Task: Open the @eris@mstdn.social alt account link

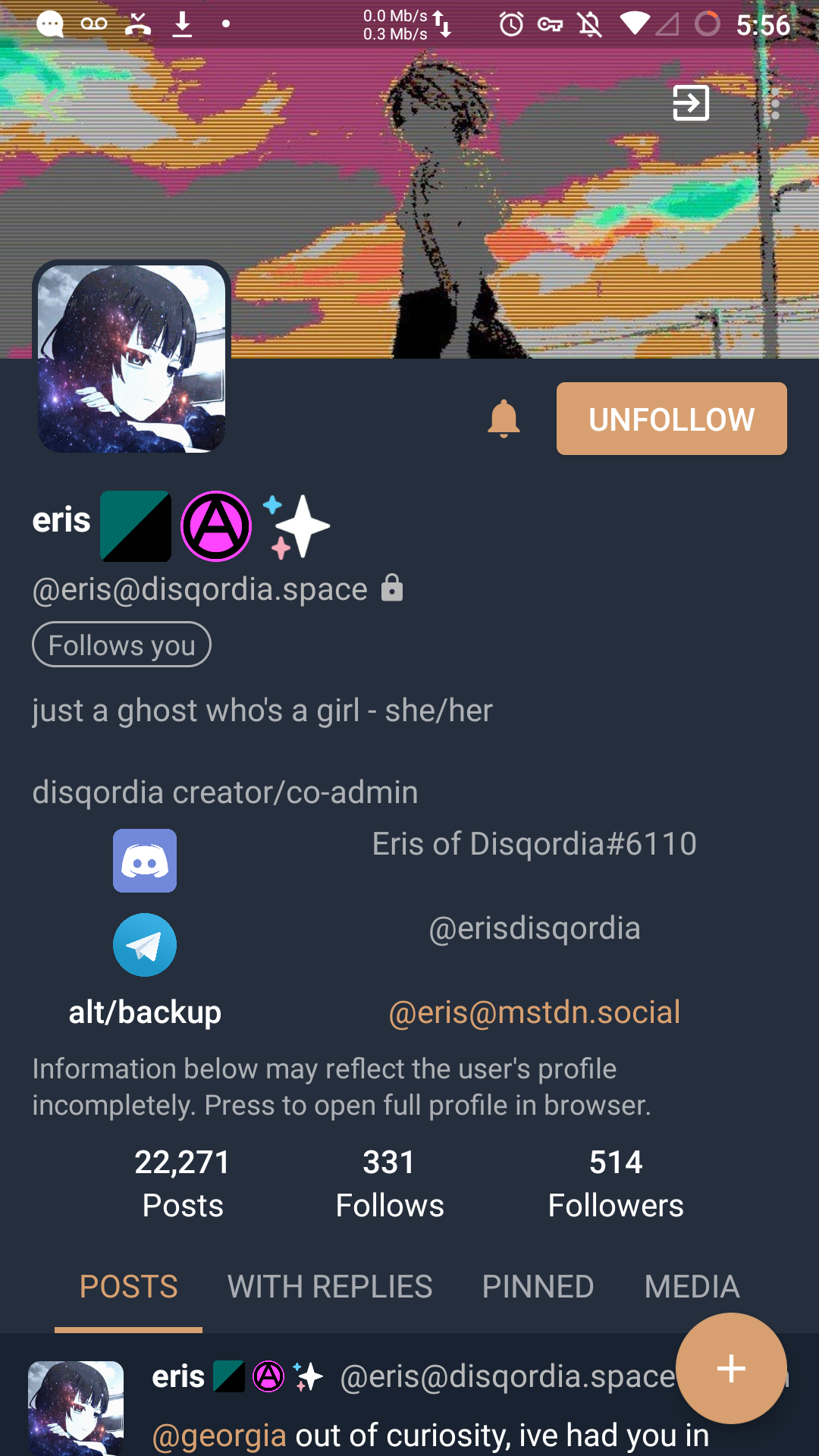Action: click(534, 1012)
